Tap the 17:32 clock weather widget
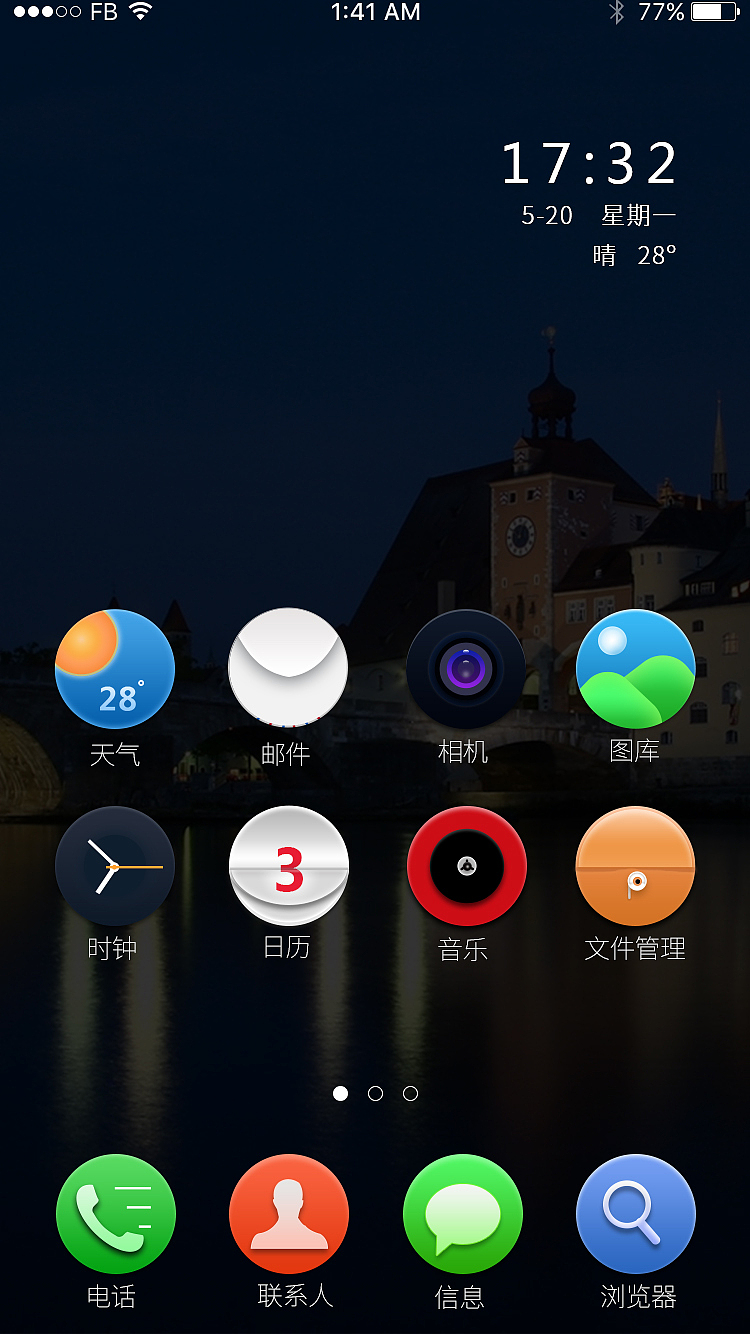 click(590, 200)
